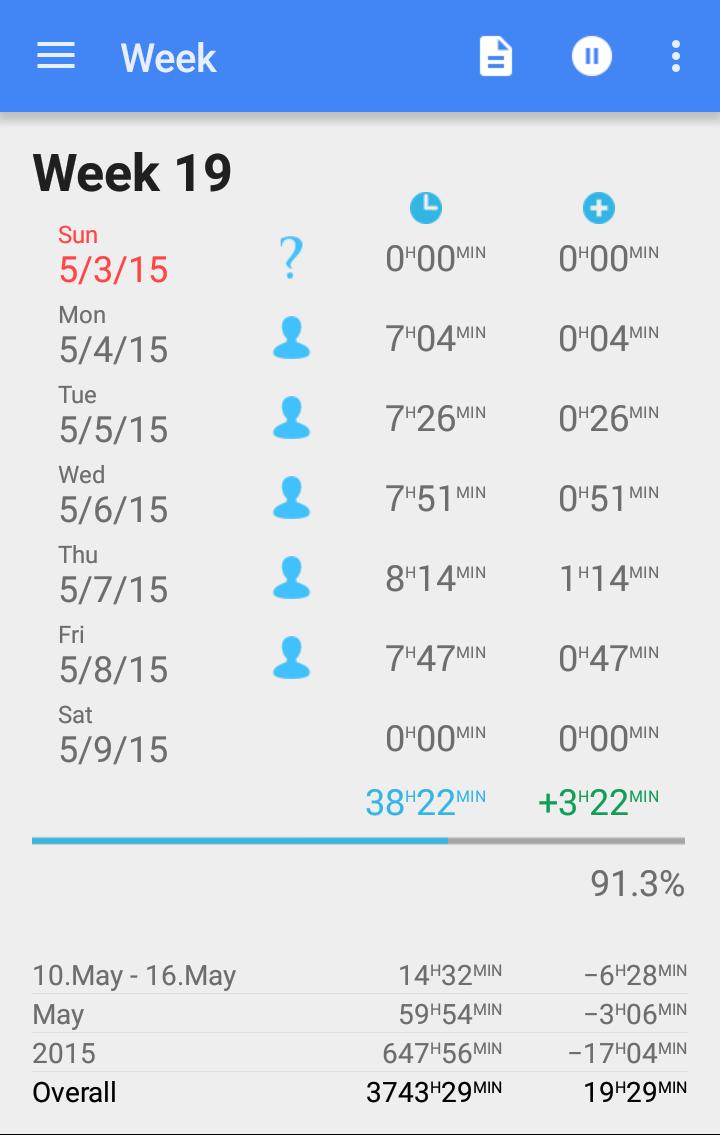Screen dimensions: 720x1135
Task: Click Thursday's person attendance icon
Action: tap(290, 574)
